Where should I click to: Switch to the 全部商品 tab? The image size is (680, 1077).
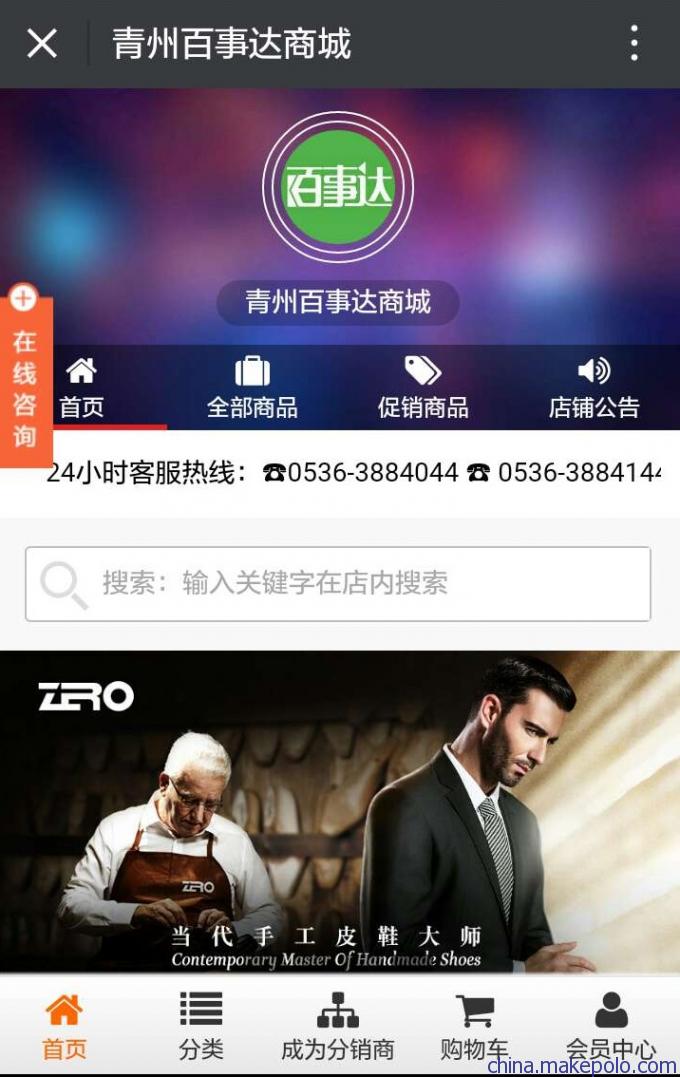(x=252, y=388)
